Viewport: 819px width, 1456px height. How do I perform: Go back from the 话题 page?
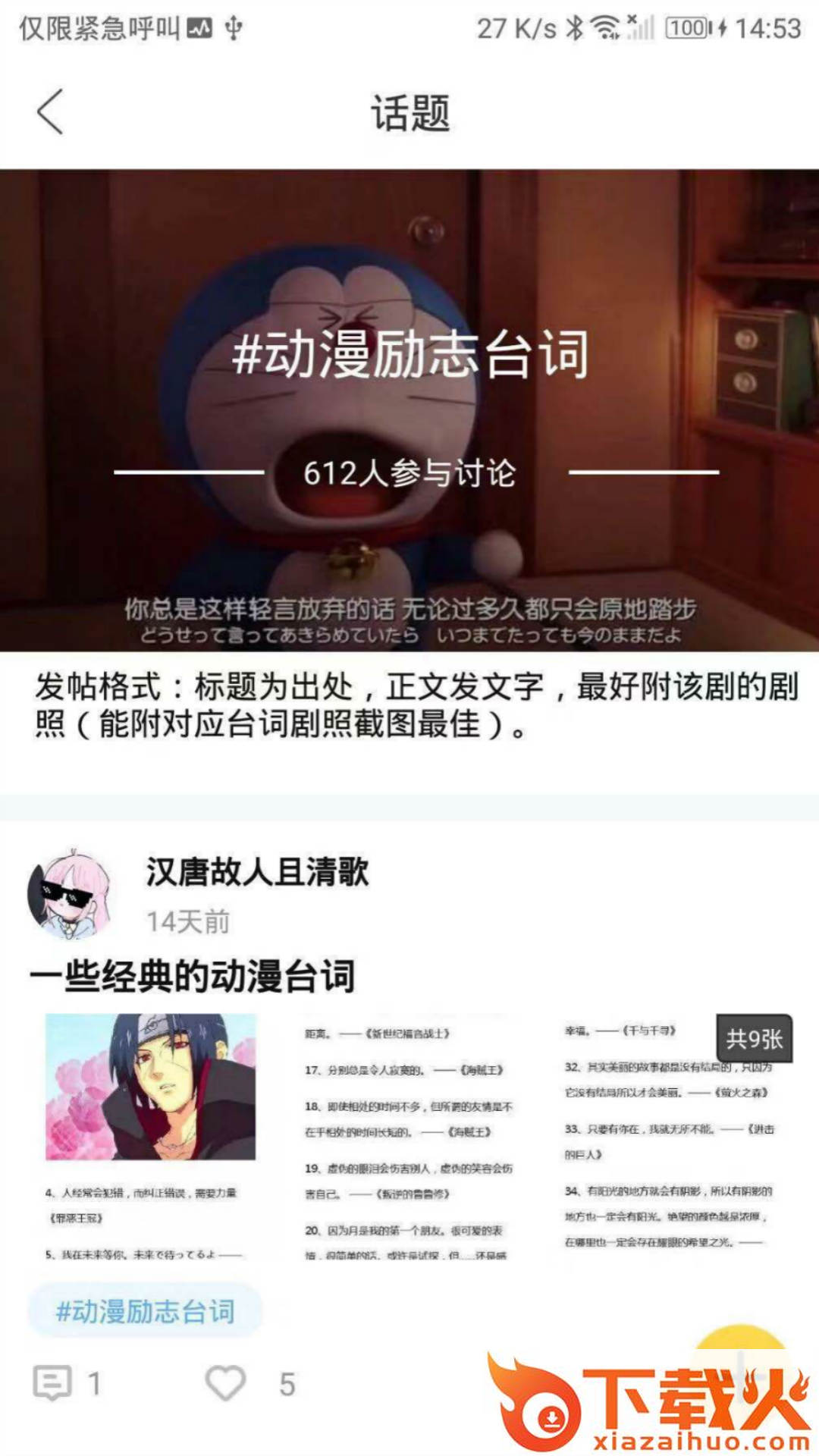pos(50,112)
